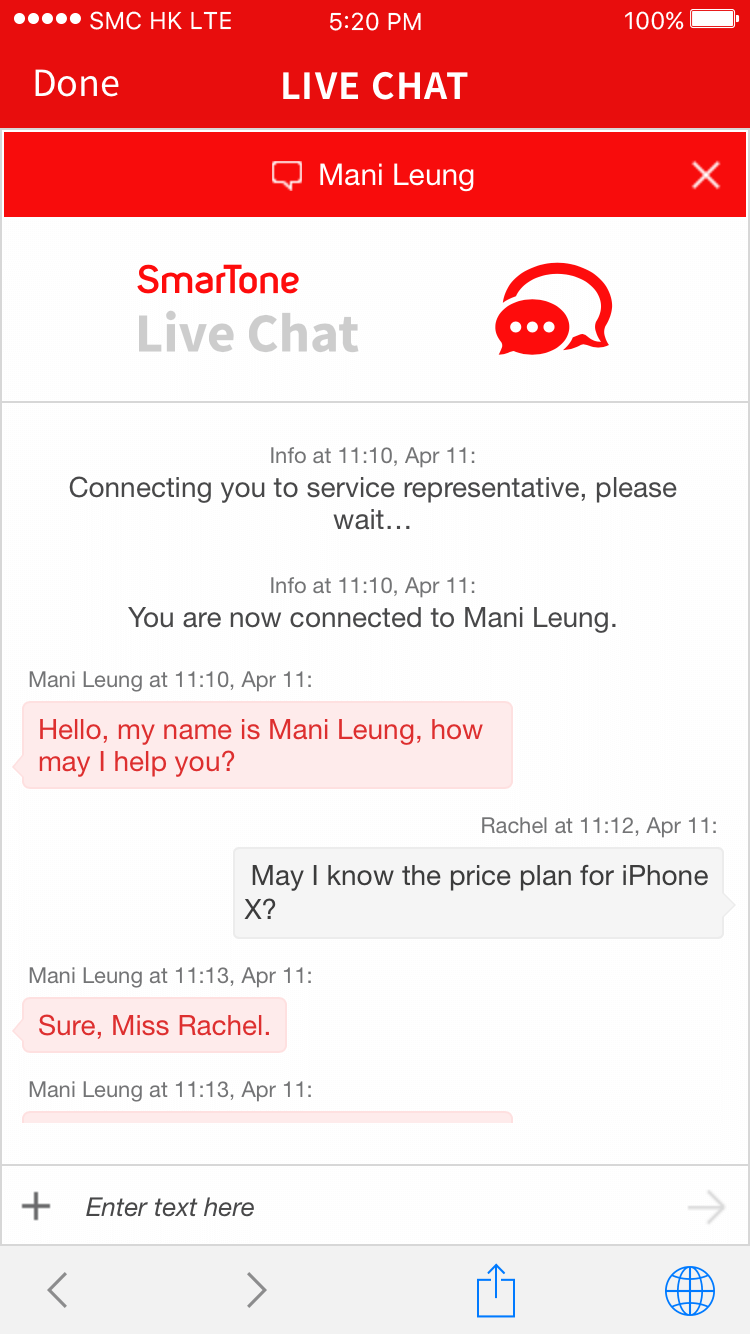Go forward with the browser forward arrow
The width and height of the screenshot is (750, 1334).
pyautogui.click(x=257, y=1290)
